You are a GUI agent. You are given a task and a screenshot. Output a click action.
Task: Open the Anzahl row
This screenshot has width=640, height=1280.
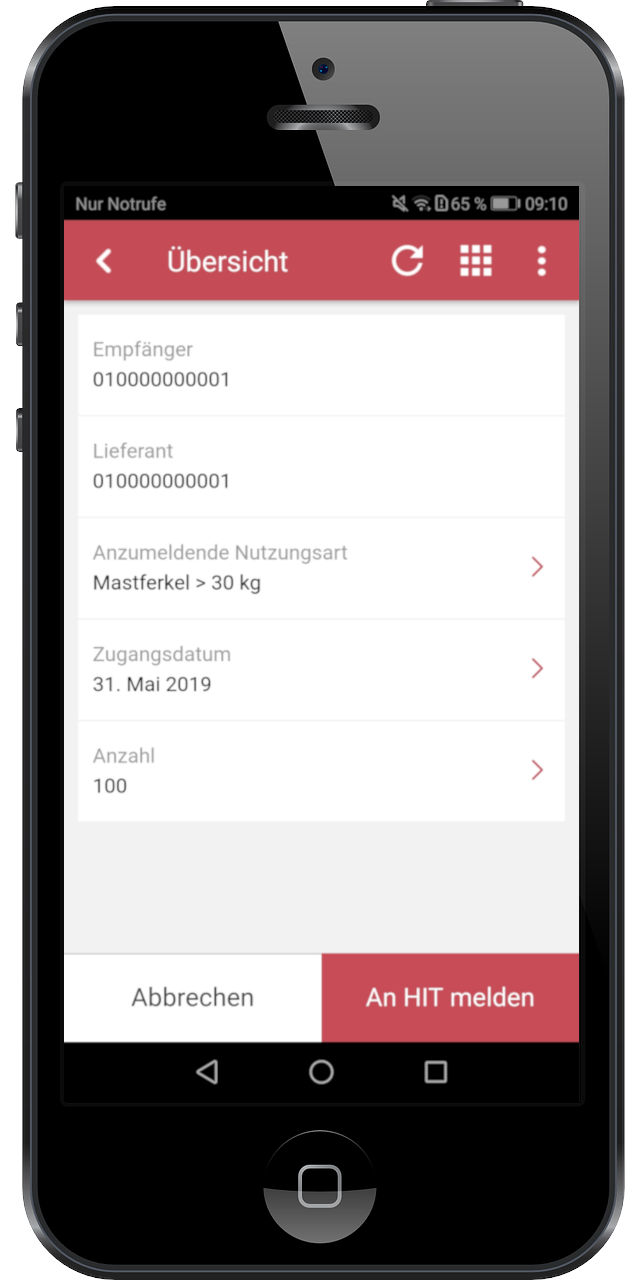(321, 771)
